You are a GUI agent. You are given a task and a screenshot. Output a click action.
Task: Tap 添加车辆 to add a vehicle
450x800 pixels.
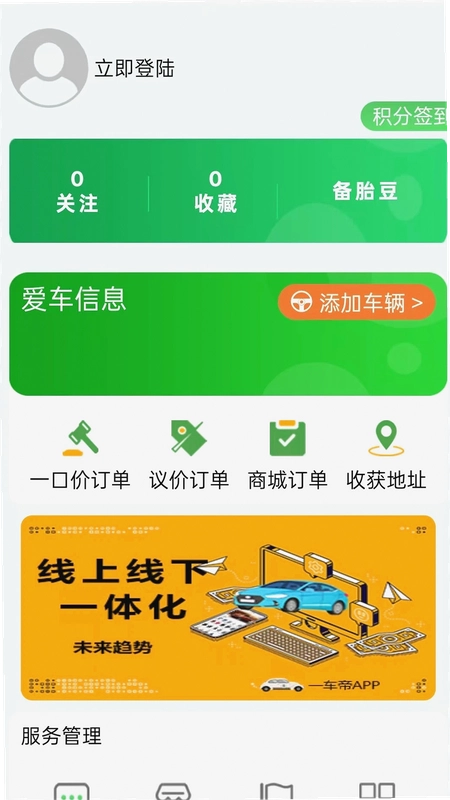click(x=357, y=303)
